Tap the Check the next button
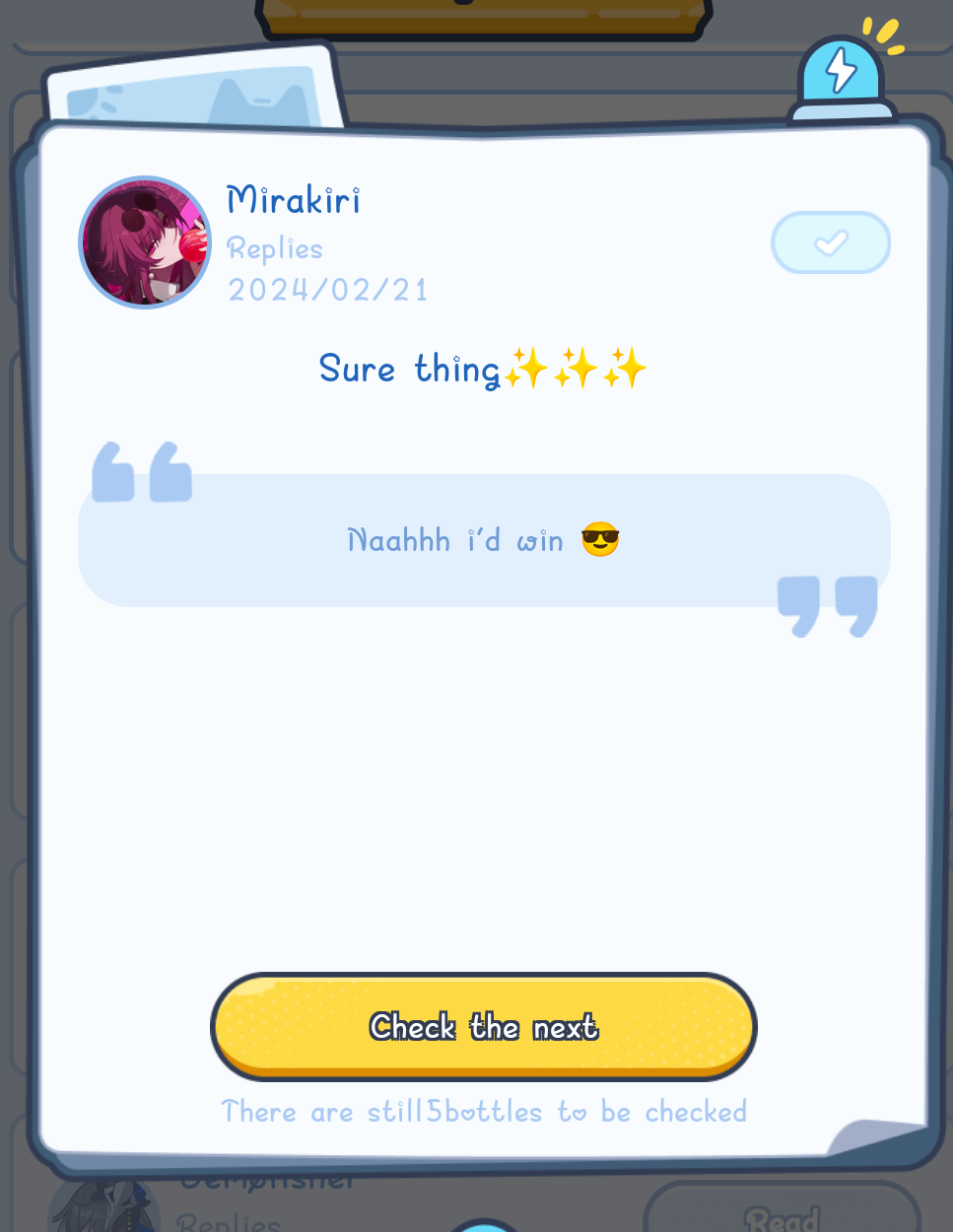The image size is (953, 1232). 483,1026
